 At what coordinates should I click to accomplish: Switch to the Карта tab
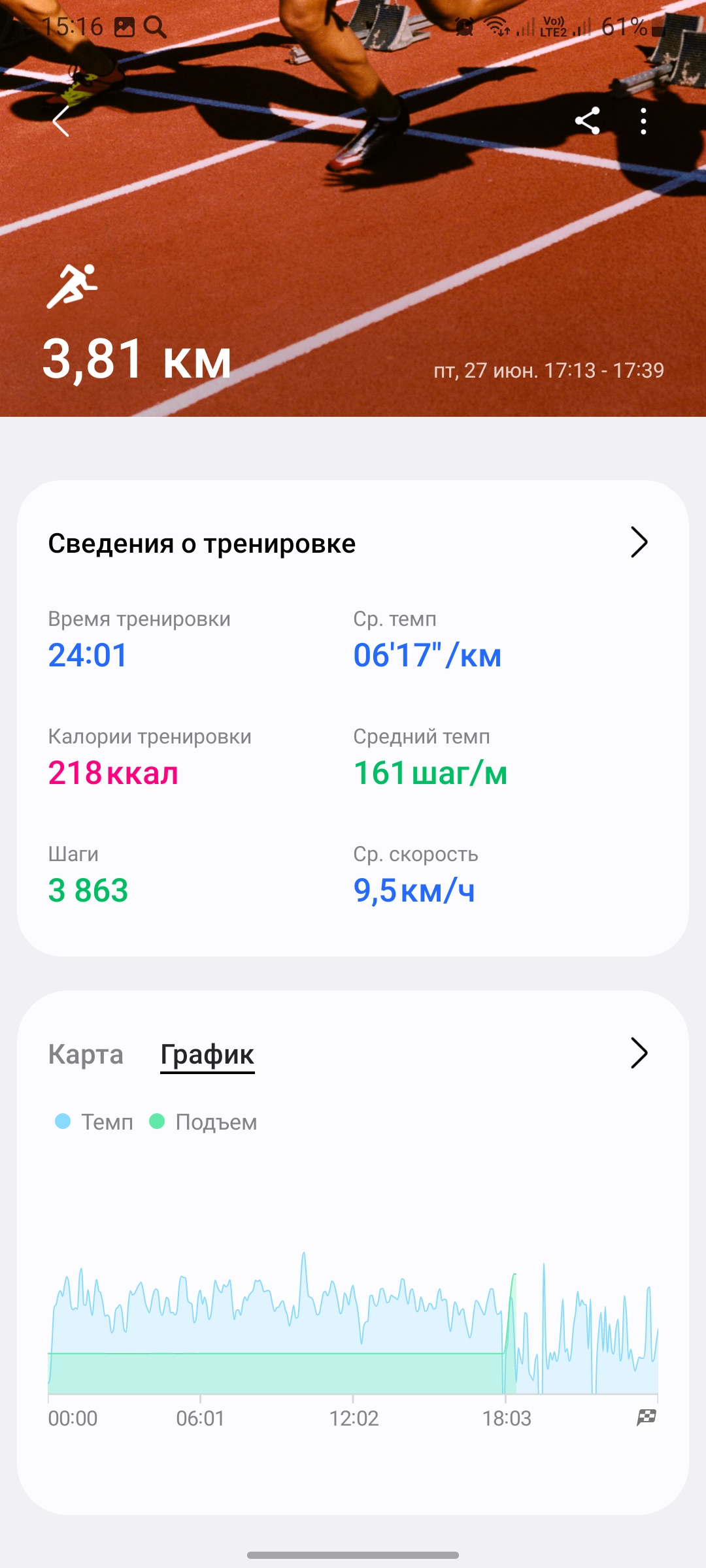click(86, 1054)
